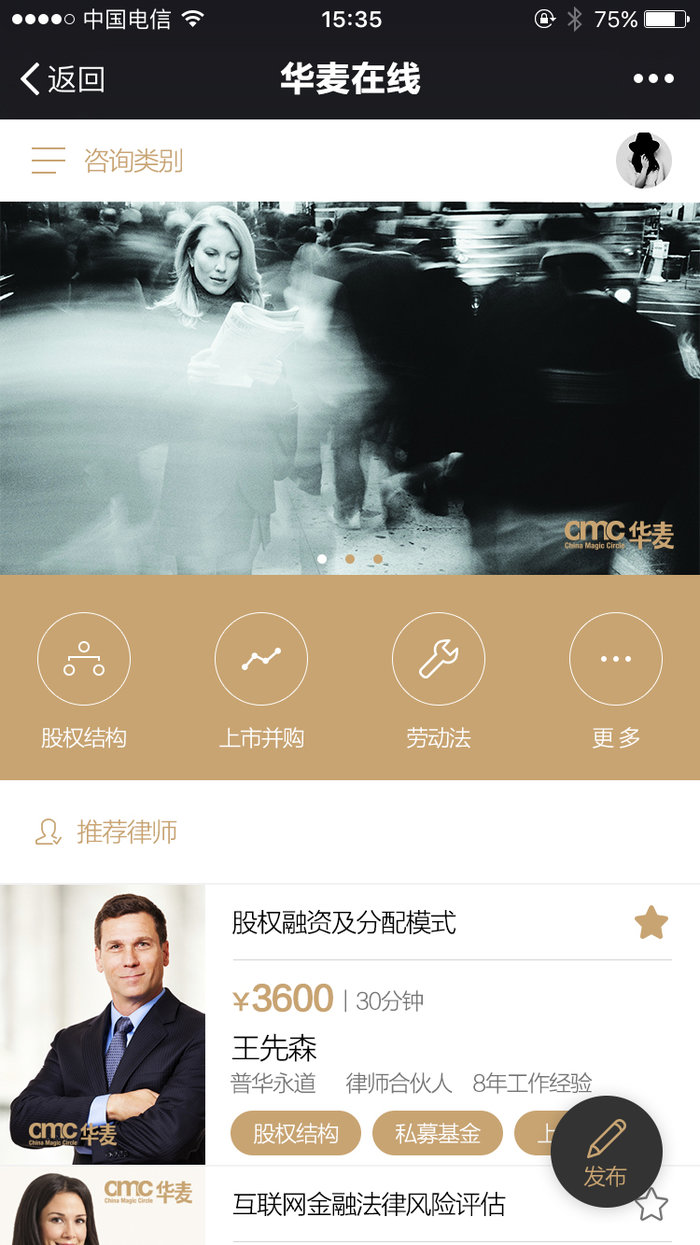The height and width of the screenshot is (1245, 700).
Task: Tap the 私募基金 tag chip
Action: [x=437, y=1134]
